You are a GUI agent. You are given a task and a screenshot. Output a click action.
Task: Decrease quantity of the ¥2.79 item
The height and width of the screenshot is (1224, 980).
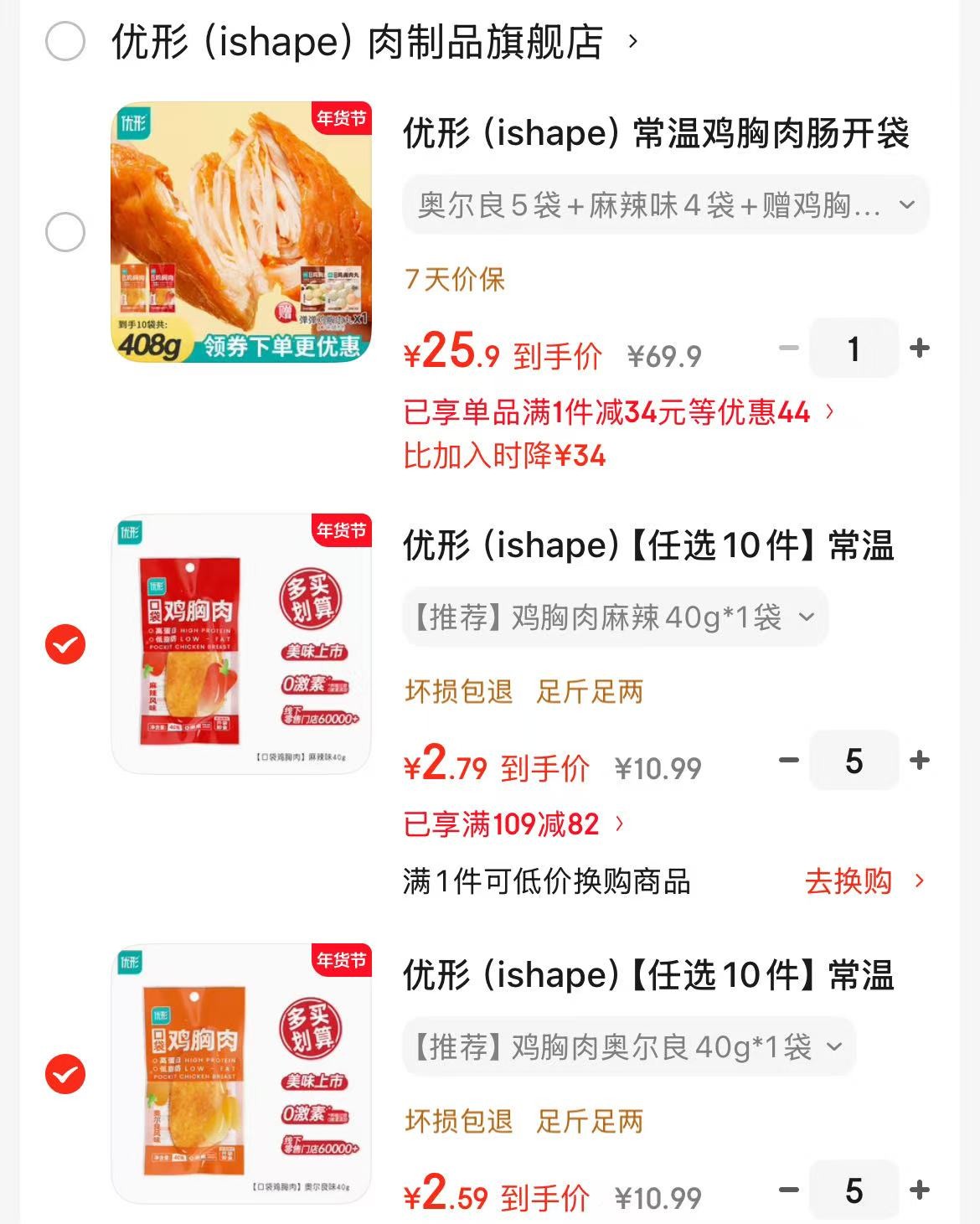pyautogui.click(x=788, y=761)
